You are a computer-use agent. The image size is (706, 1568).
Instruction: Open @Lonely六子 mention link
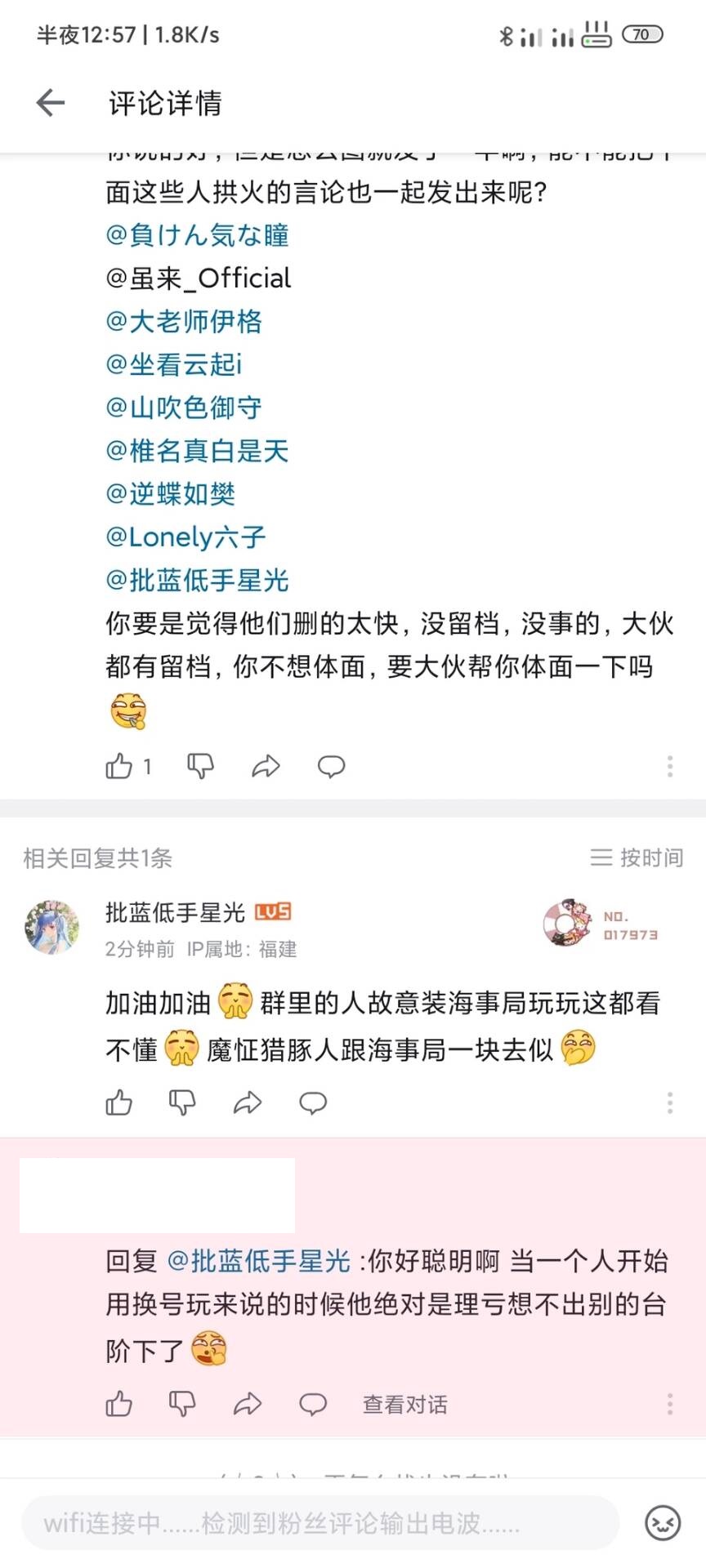(185, 537)
